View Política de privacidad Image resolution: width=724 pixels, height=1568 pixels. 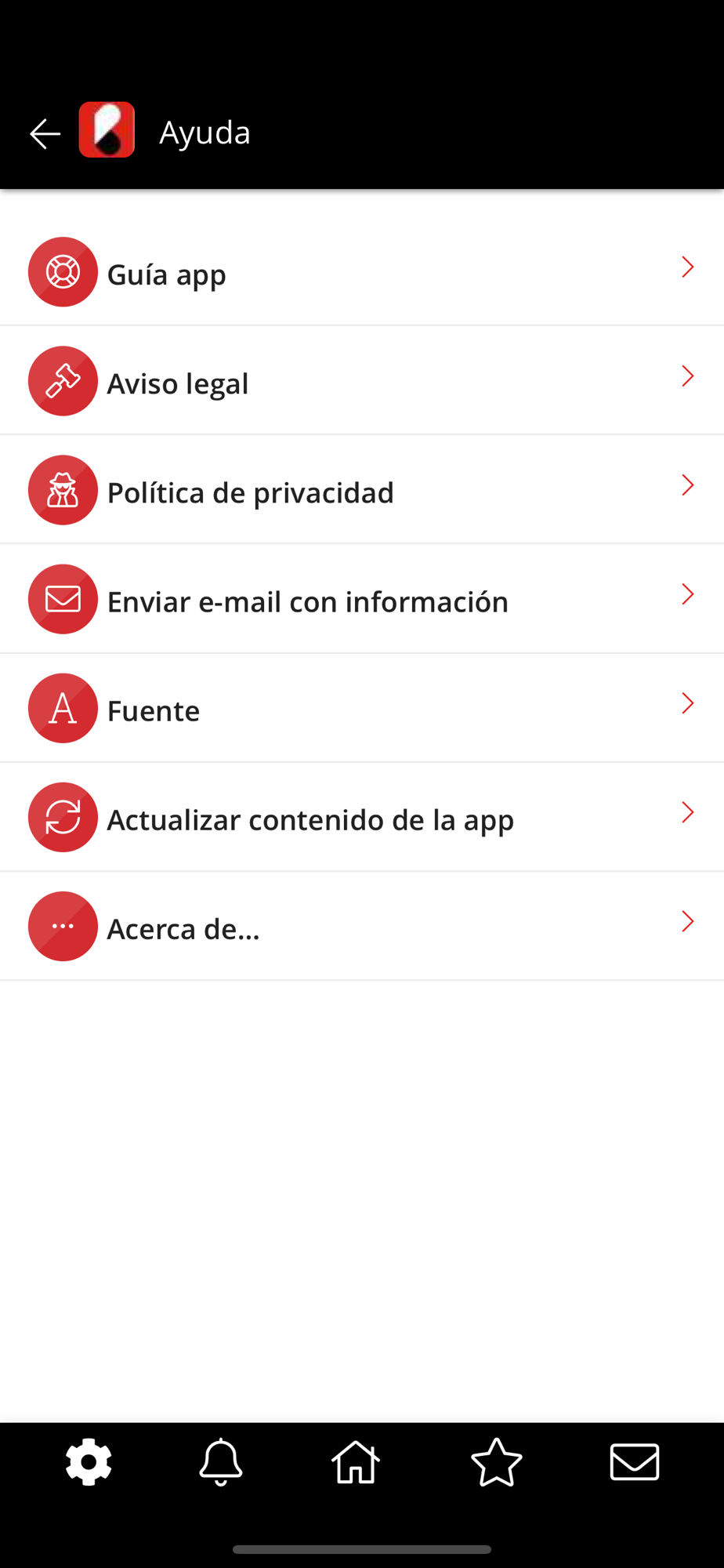click(362, 490)
